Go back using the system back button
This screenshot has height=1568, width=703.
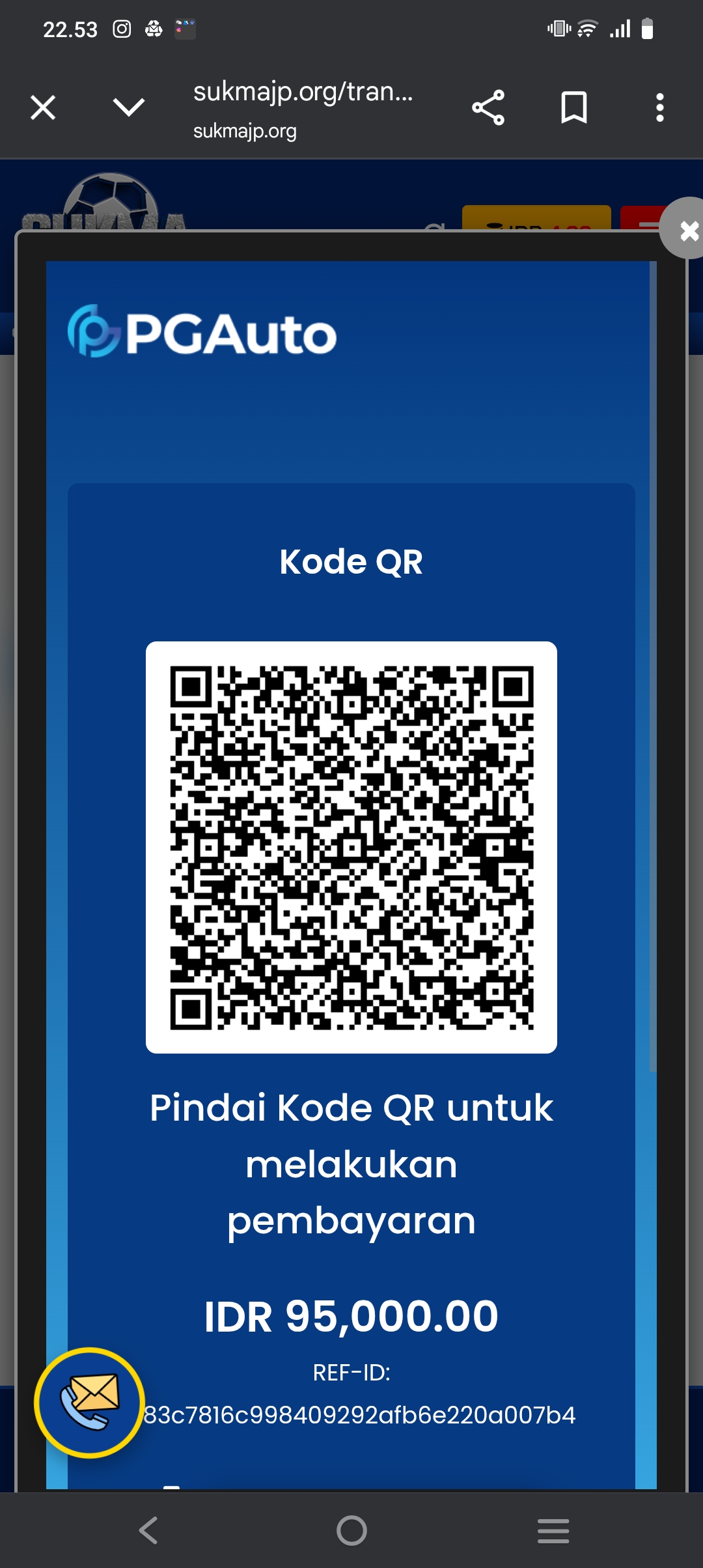pos(148,1530)
